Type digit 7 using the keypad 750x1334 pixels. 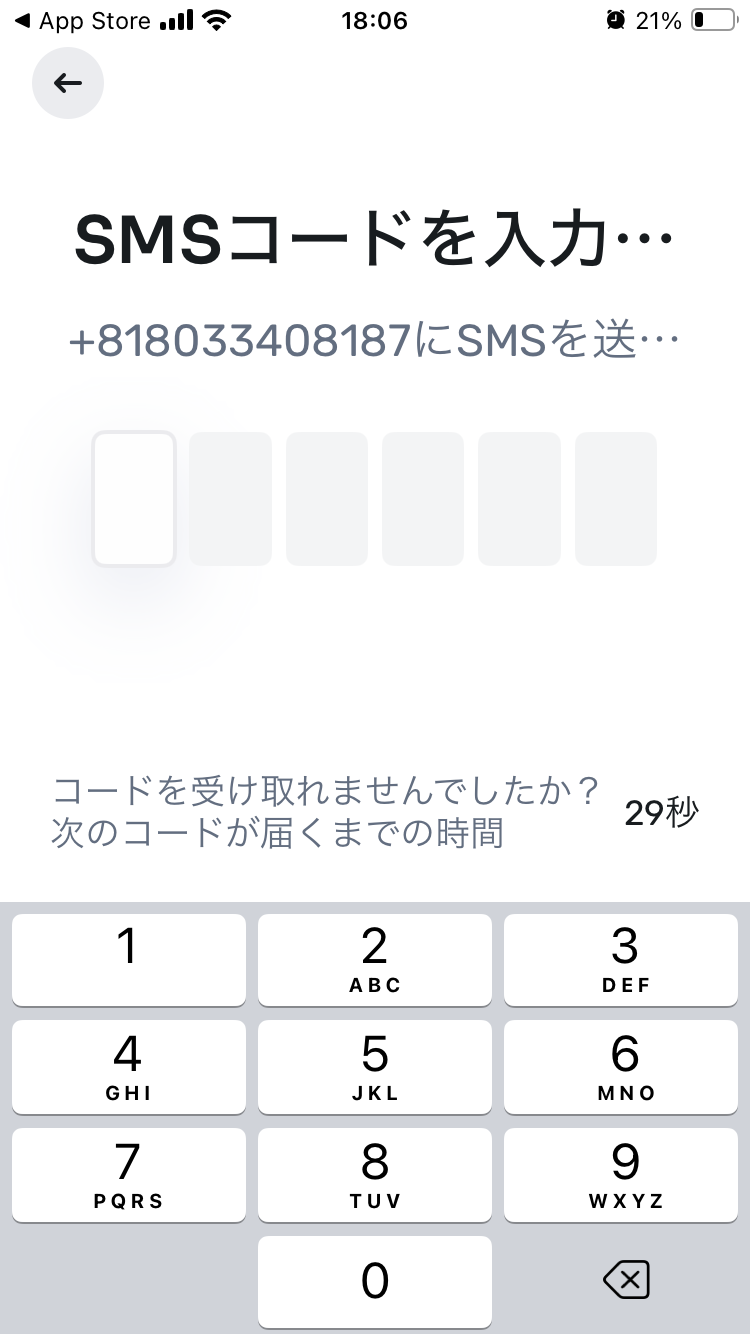[129, 1175]
